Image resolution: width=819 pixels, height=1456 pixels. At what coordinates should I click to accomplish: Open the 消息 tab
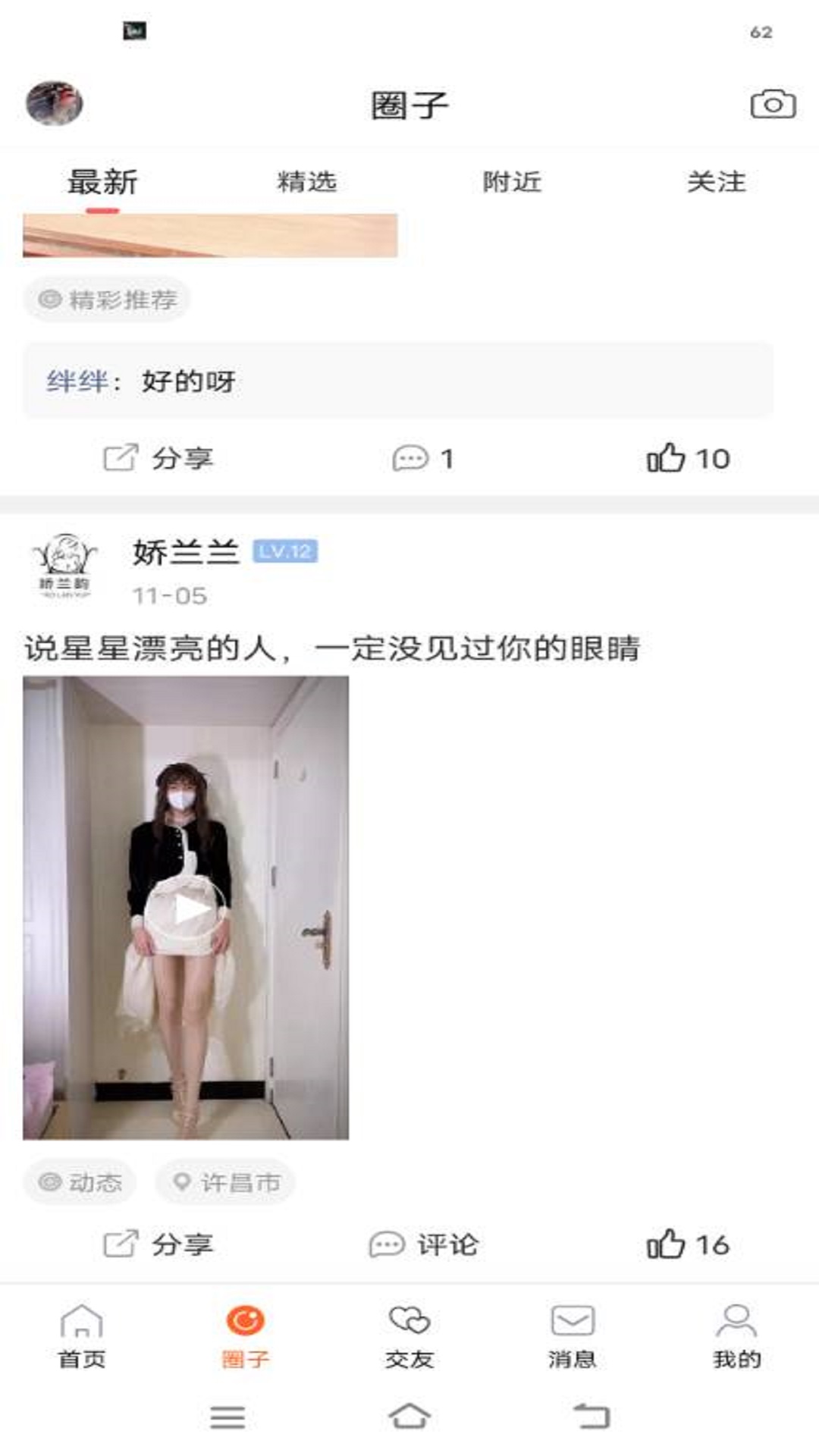click(x=573, y=1335)
